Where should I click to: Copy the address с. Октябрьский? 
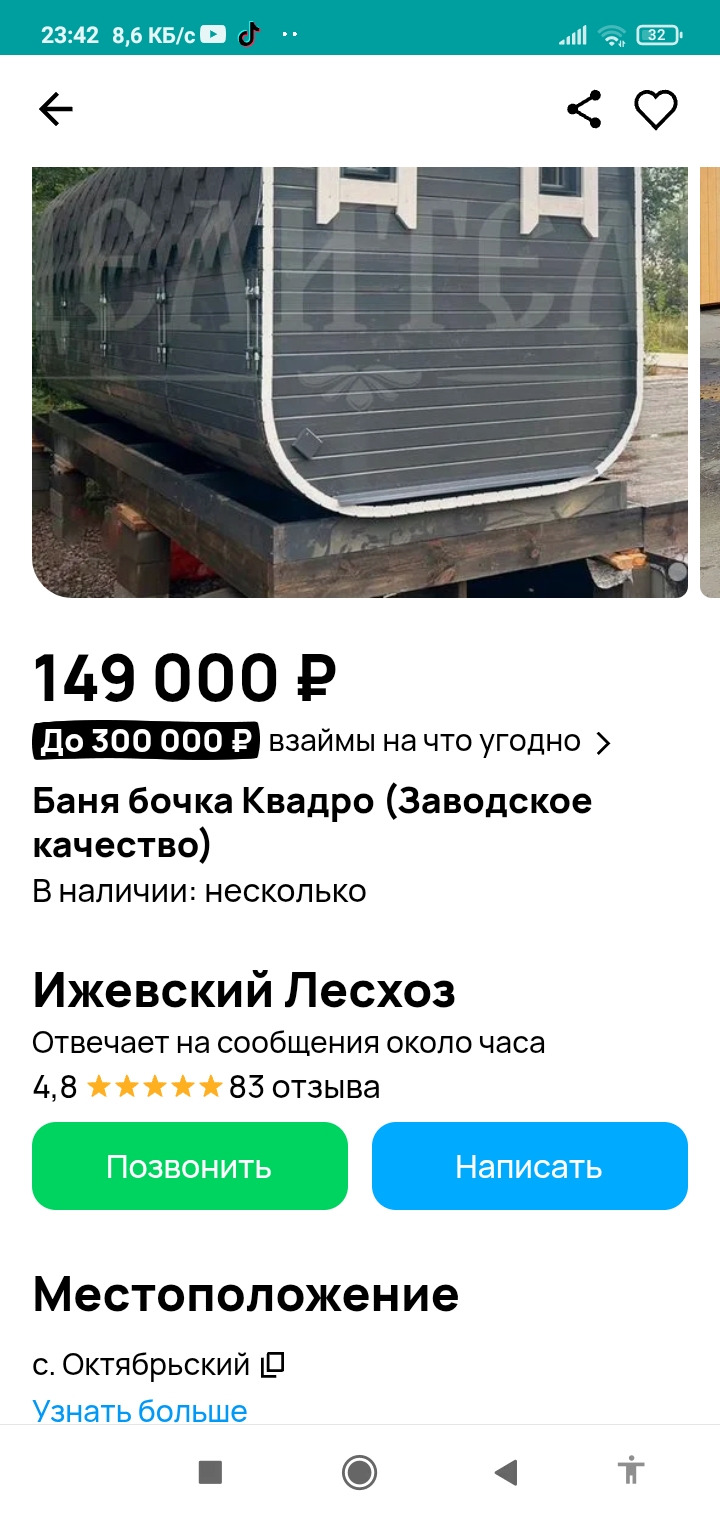[x=273, y=1365]
